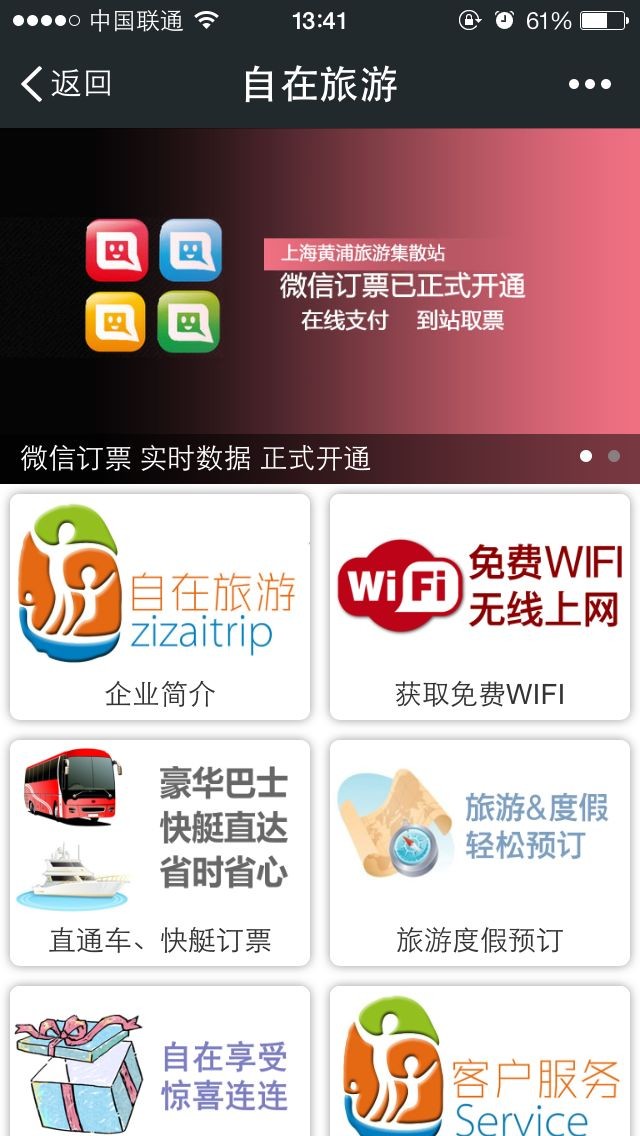Open the 旅游度假预订 card

[x=480, y=852]
